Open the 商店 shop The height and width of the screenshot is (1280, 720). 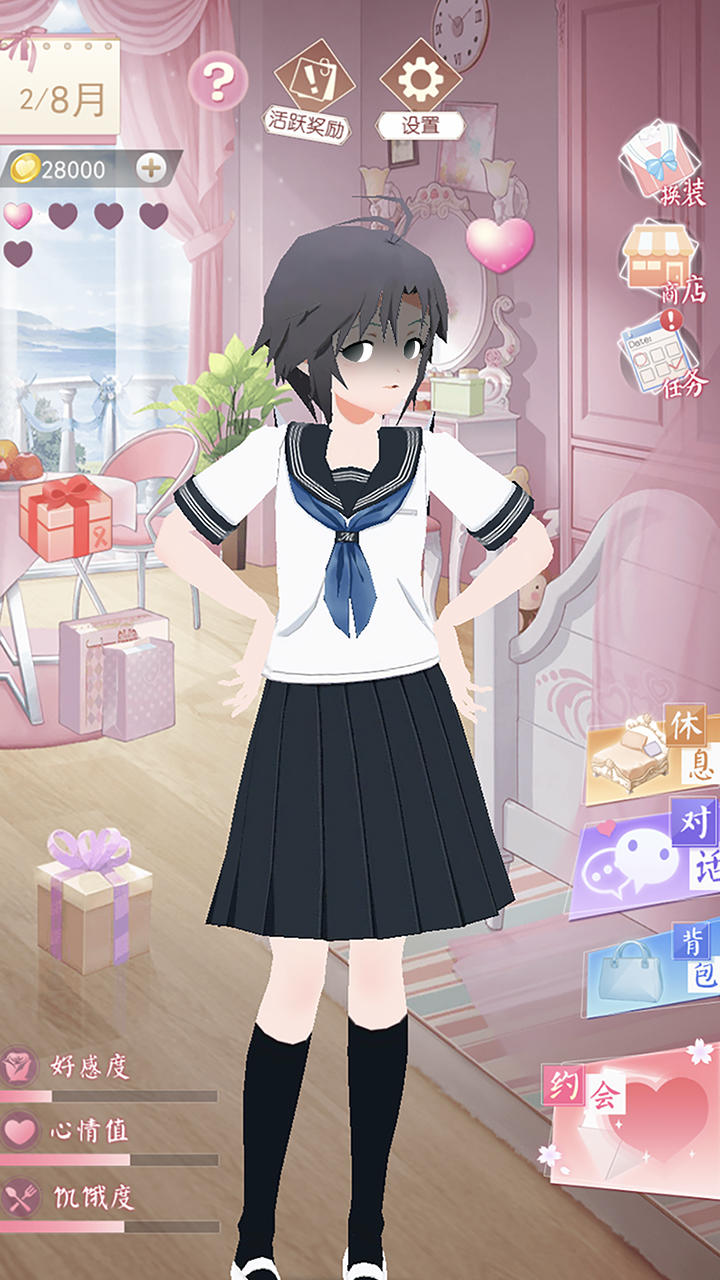(661, 262)
